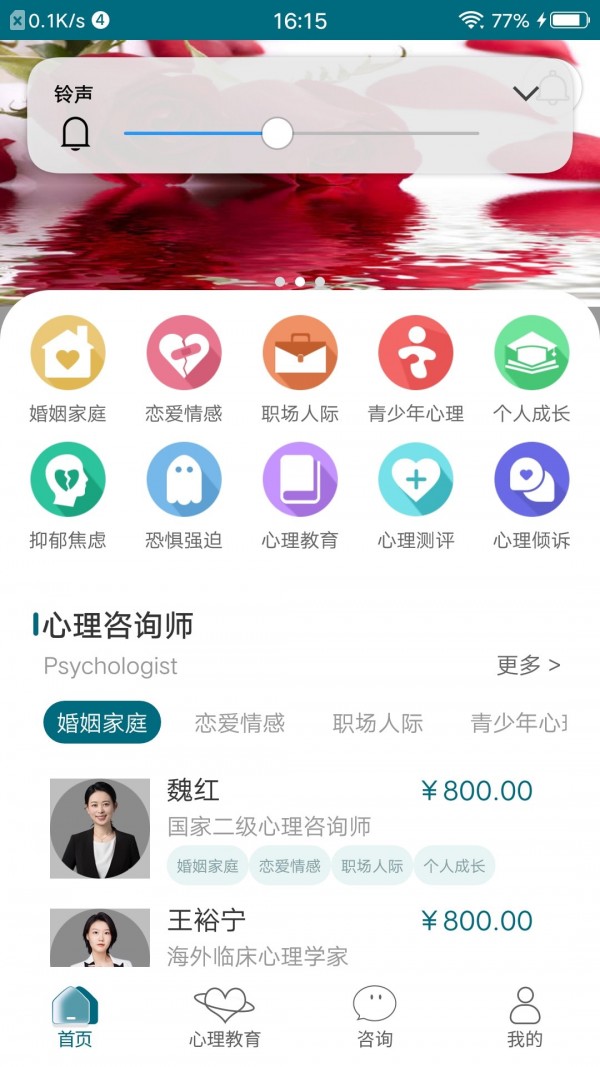Image resolution: width=600 pixels, height=1067 pixels.
Task: Open psychologist 魏红's profile
Action: click(193, 790)
